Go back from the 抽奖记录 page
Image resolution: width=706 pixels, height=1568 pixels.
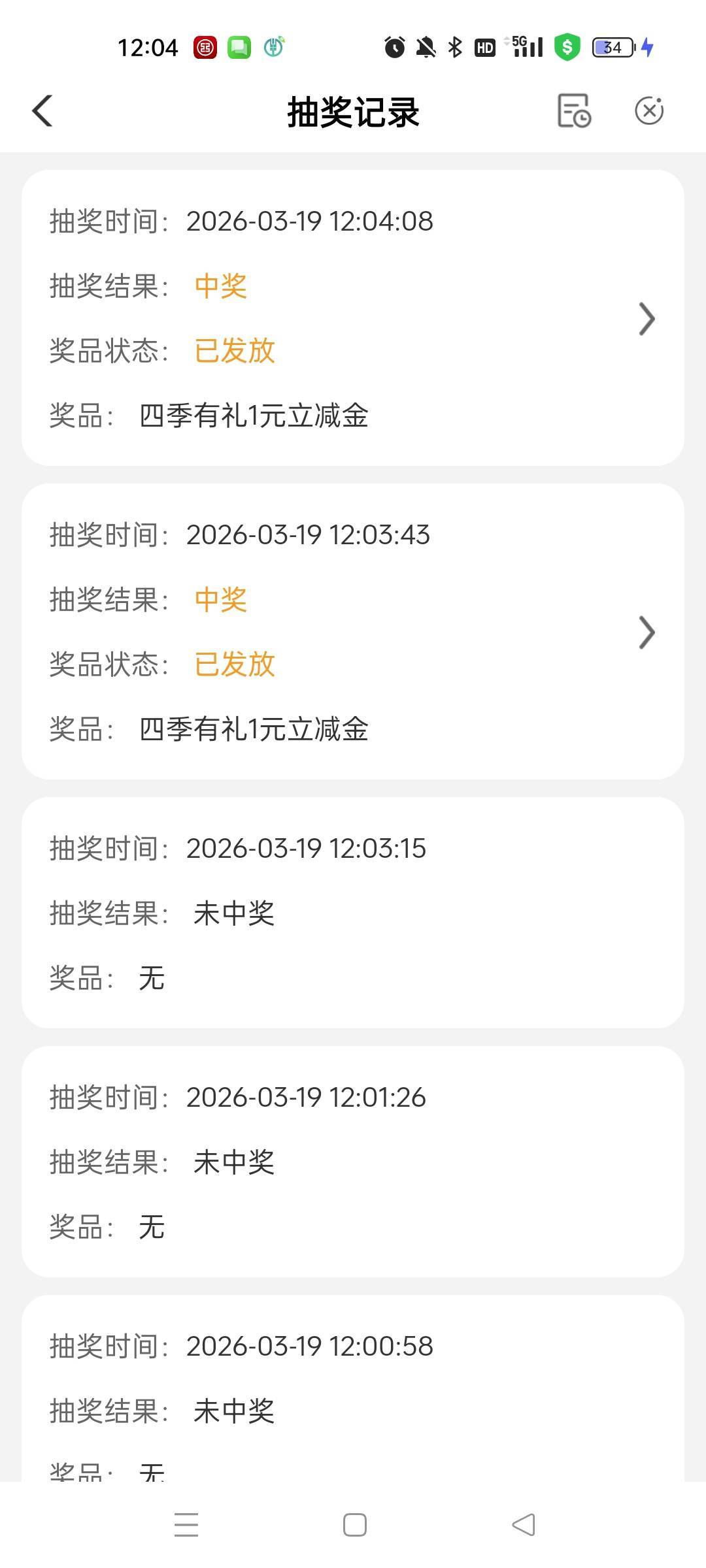coord(43,111)
